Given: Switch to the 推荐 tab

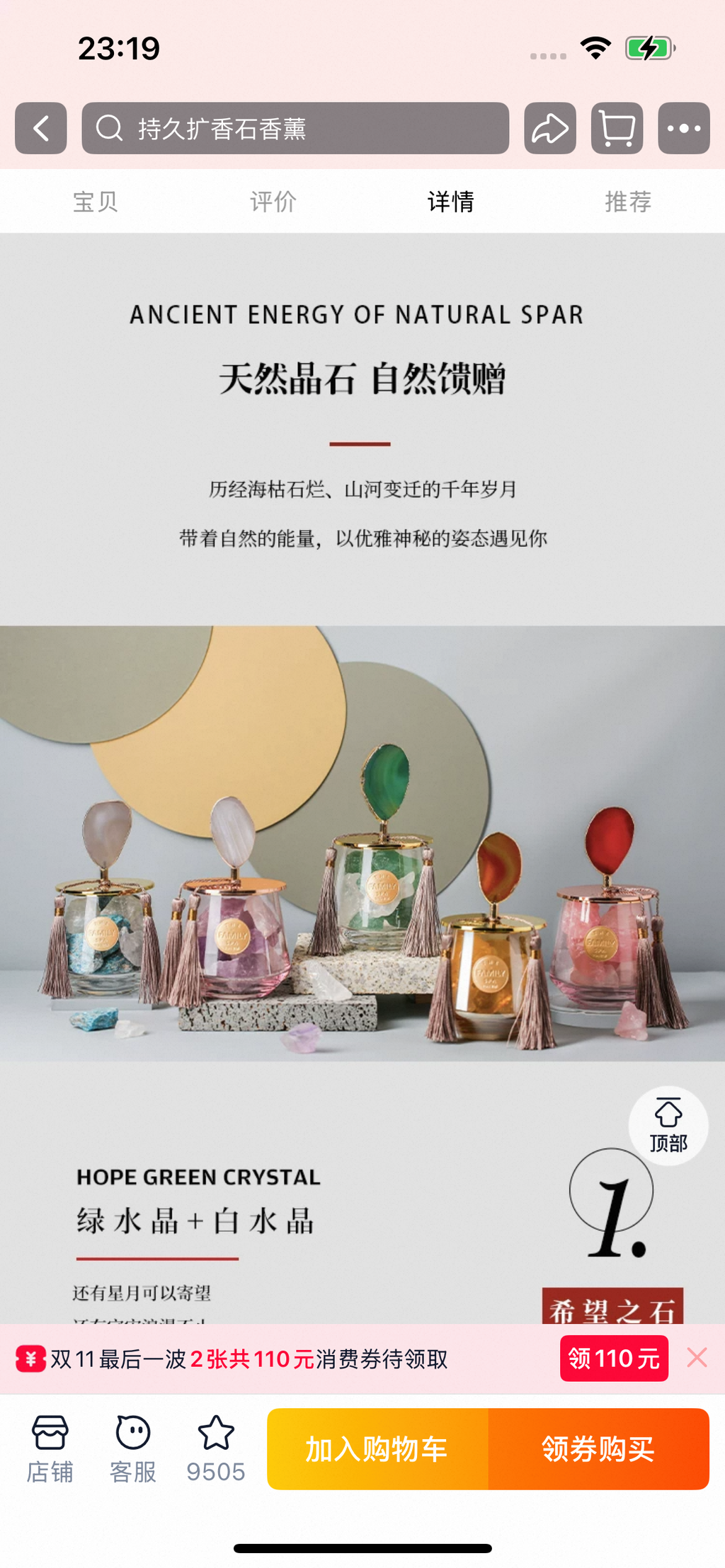Looking at the screenshot, I should [x=627, y=202].
